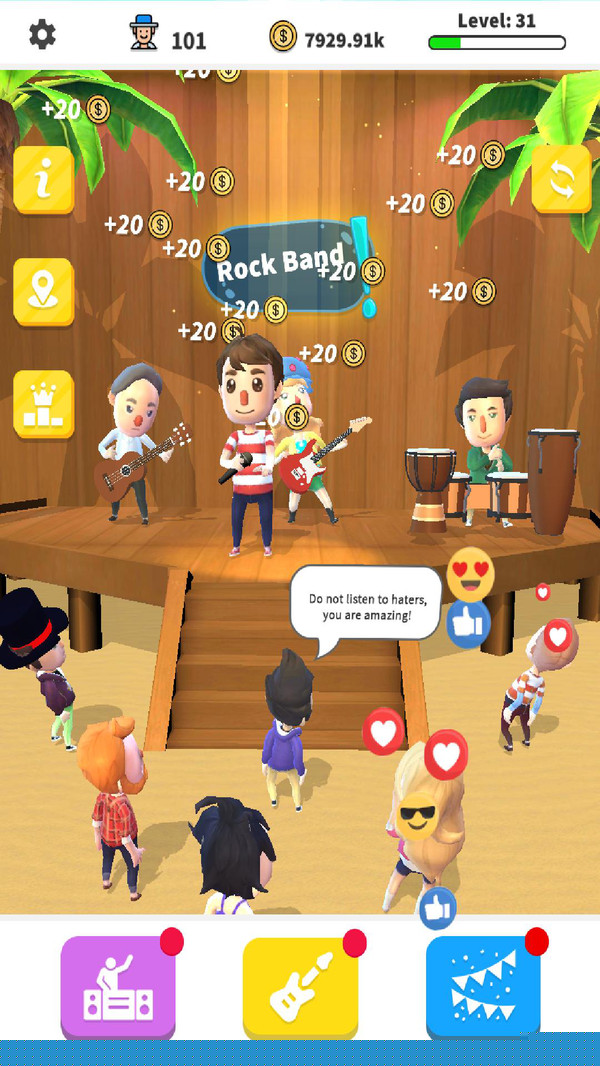Open the leaderboard podium button
This screenshot has width=600, height=1066.
click(43, 404)
